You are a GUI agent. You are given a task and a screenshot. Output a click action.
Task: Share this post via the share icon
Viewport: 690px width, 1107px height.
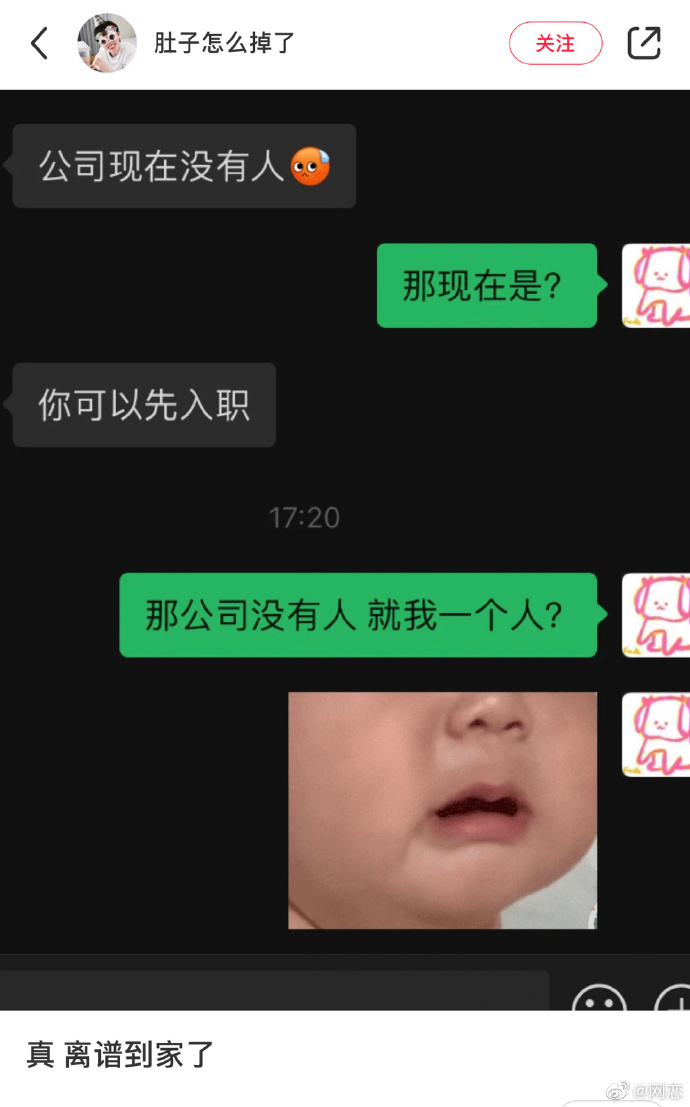tap(644, 43)
